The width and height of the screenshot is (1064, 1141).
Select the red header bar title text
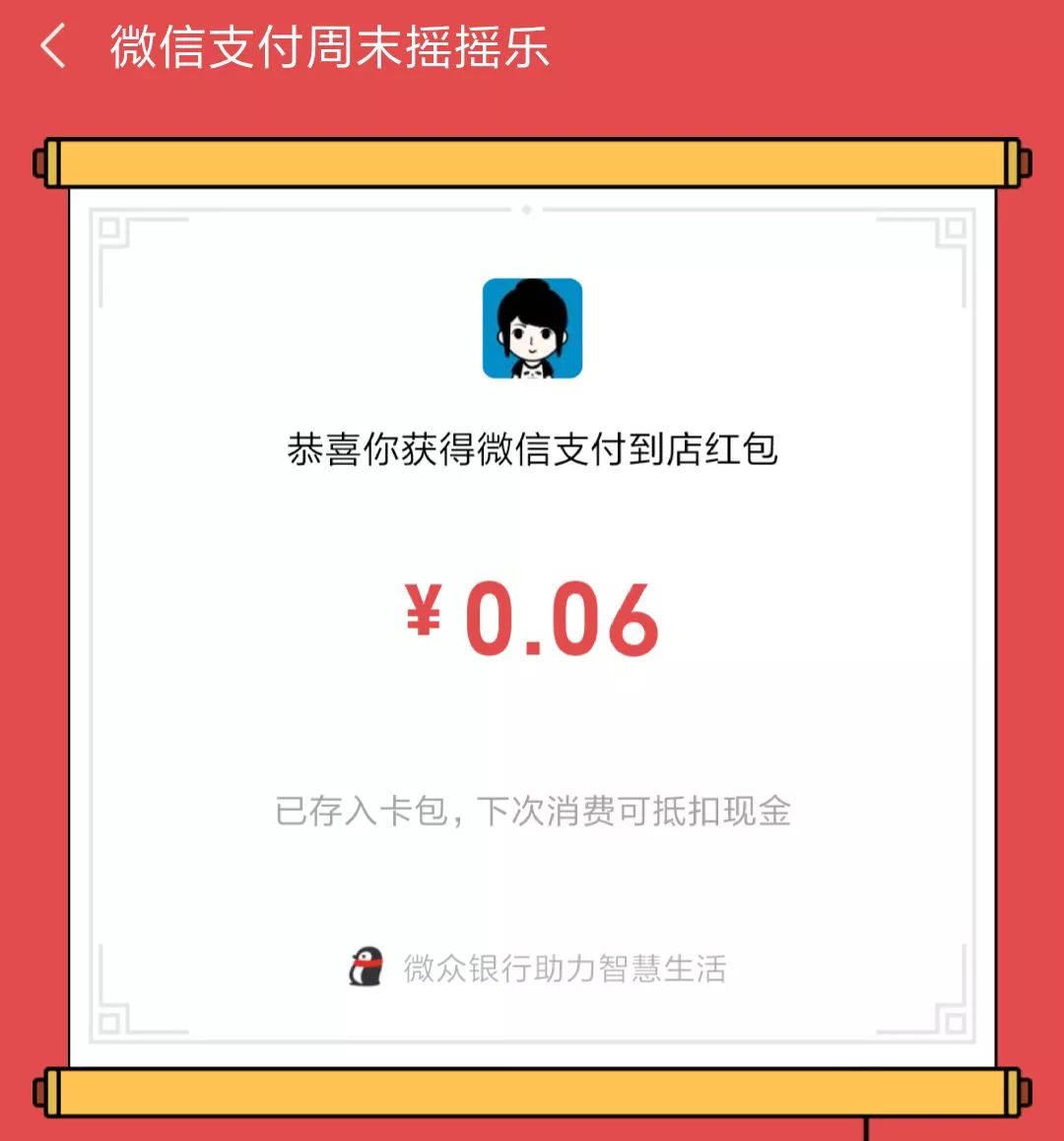tap(330, 46)
